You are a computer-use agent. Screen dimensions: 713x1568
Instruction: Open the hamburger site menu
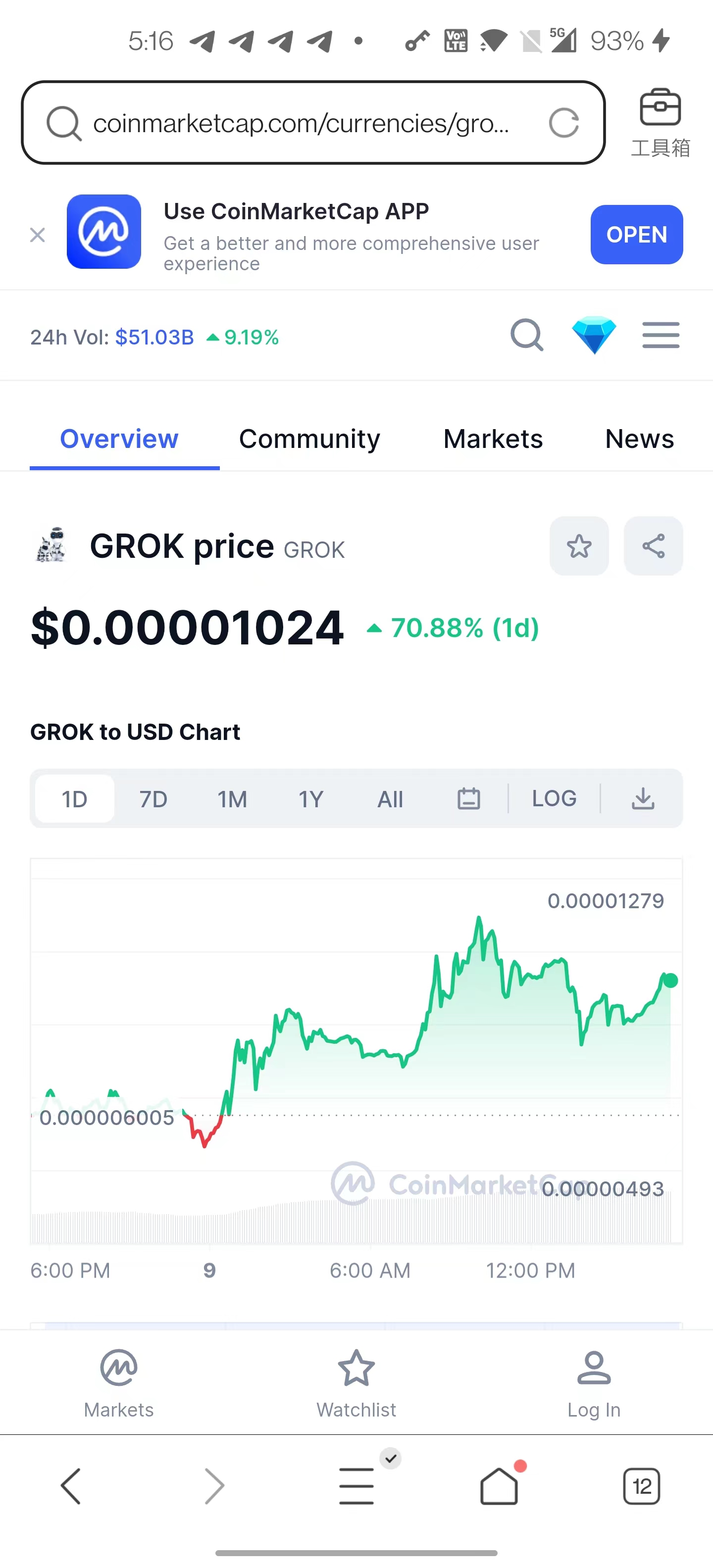click(x=661, y=336)
